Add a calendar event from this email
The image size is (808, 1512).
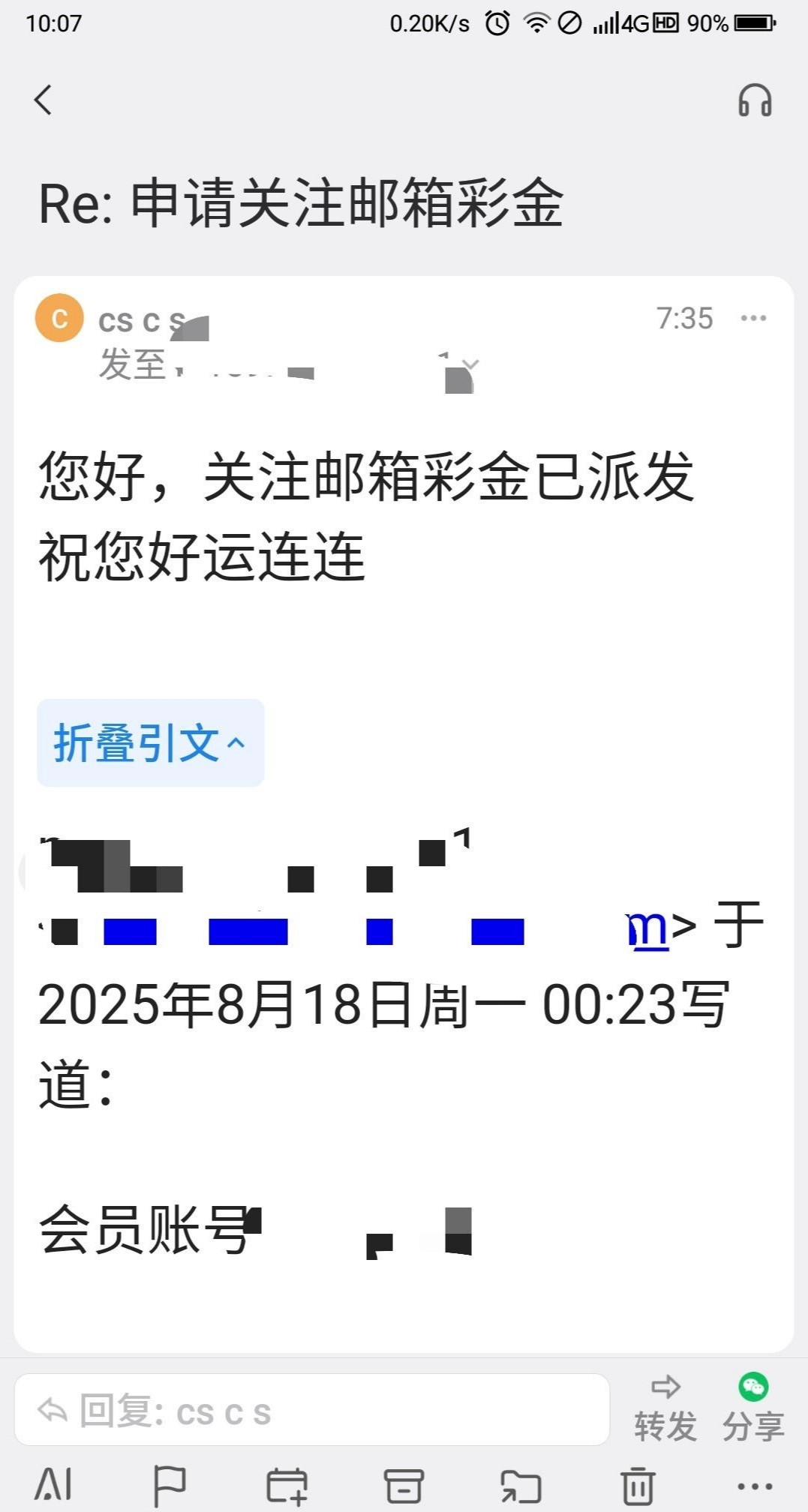coord(287,1486)
